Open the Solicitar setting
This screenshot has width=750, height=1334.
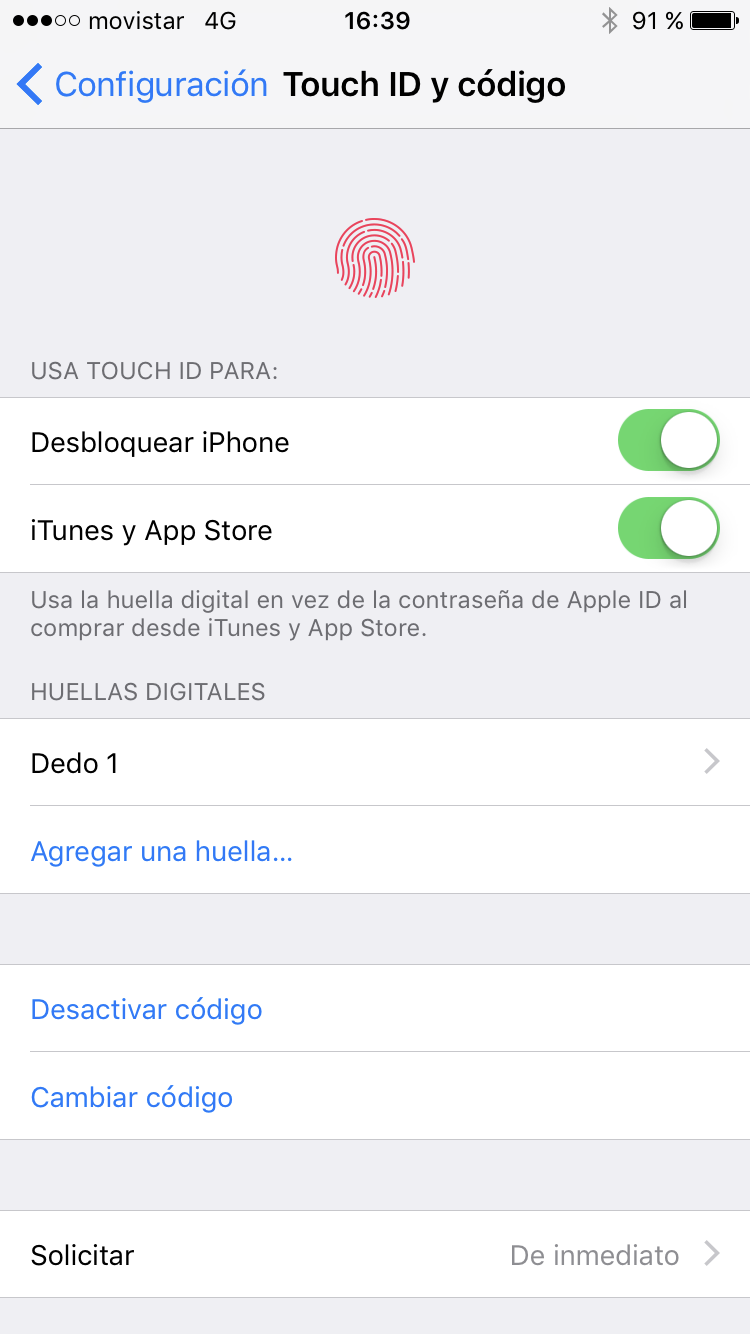coord(375,1255)
